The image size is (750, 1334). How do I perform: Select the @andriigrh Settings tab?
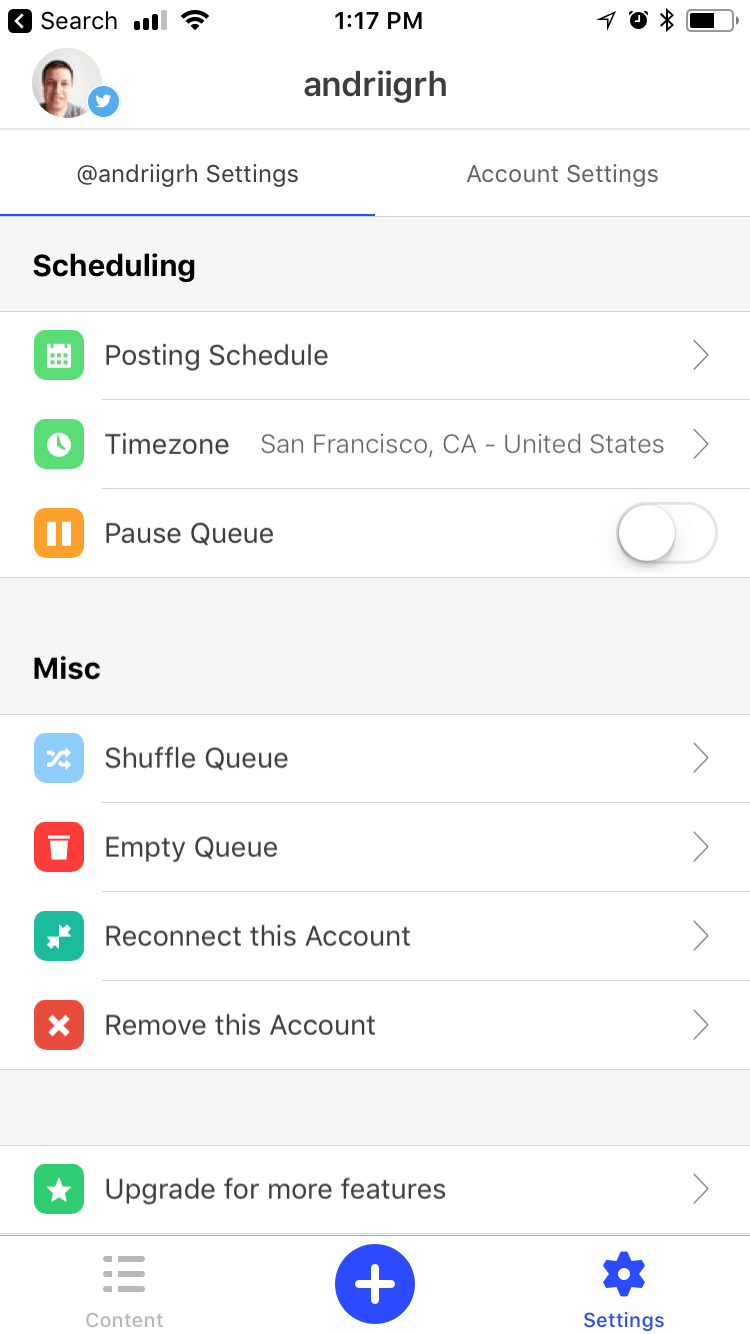click(x=188, y=174)
